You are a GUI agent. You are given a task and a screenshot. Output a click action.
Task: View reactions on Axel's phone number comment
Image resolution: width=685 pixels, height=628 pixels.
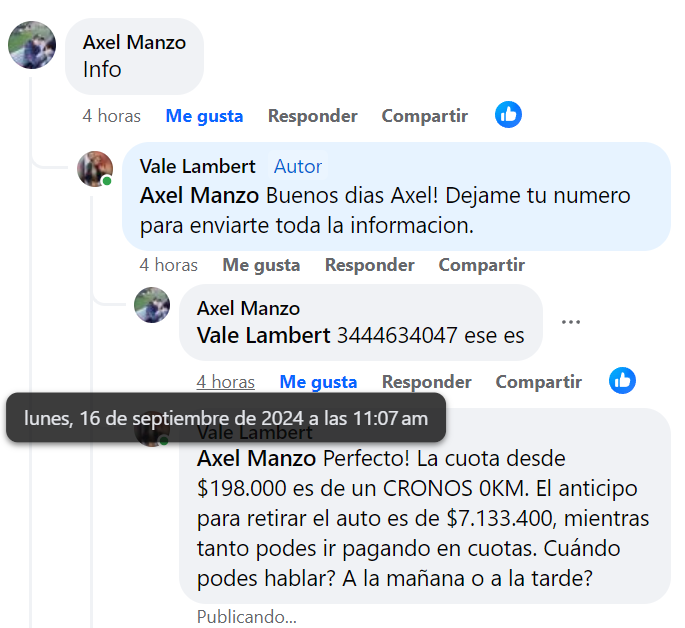[x=622, y=381]
